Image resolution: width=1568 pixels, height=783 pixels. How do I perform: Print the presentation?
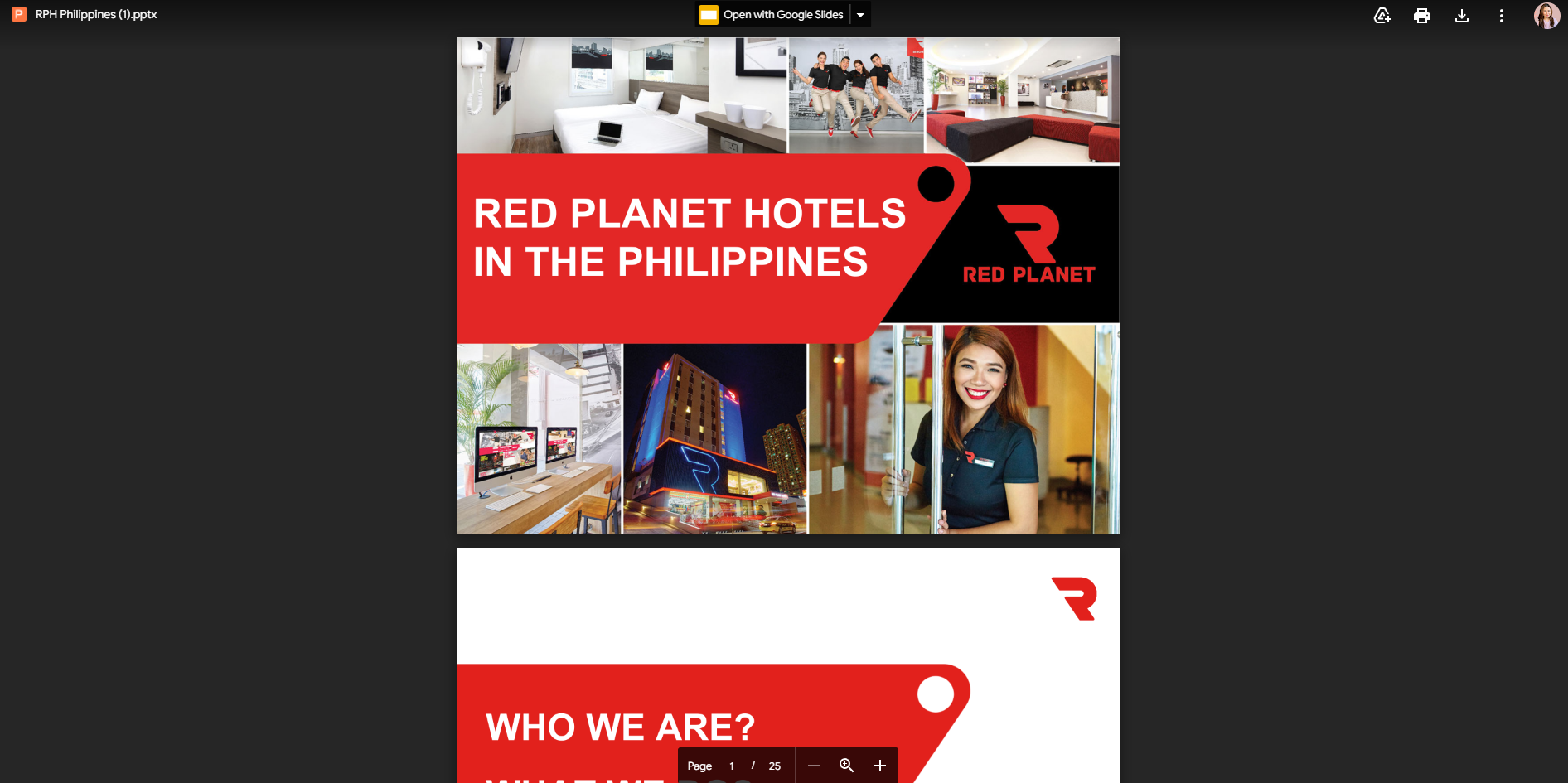point(1422,16)
